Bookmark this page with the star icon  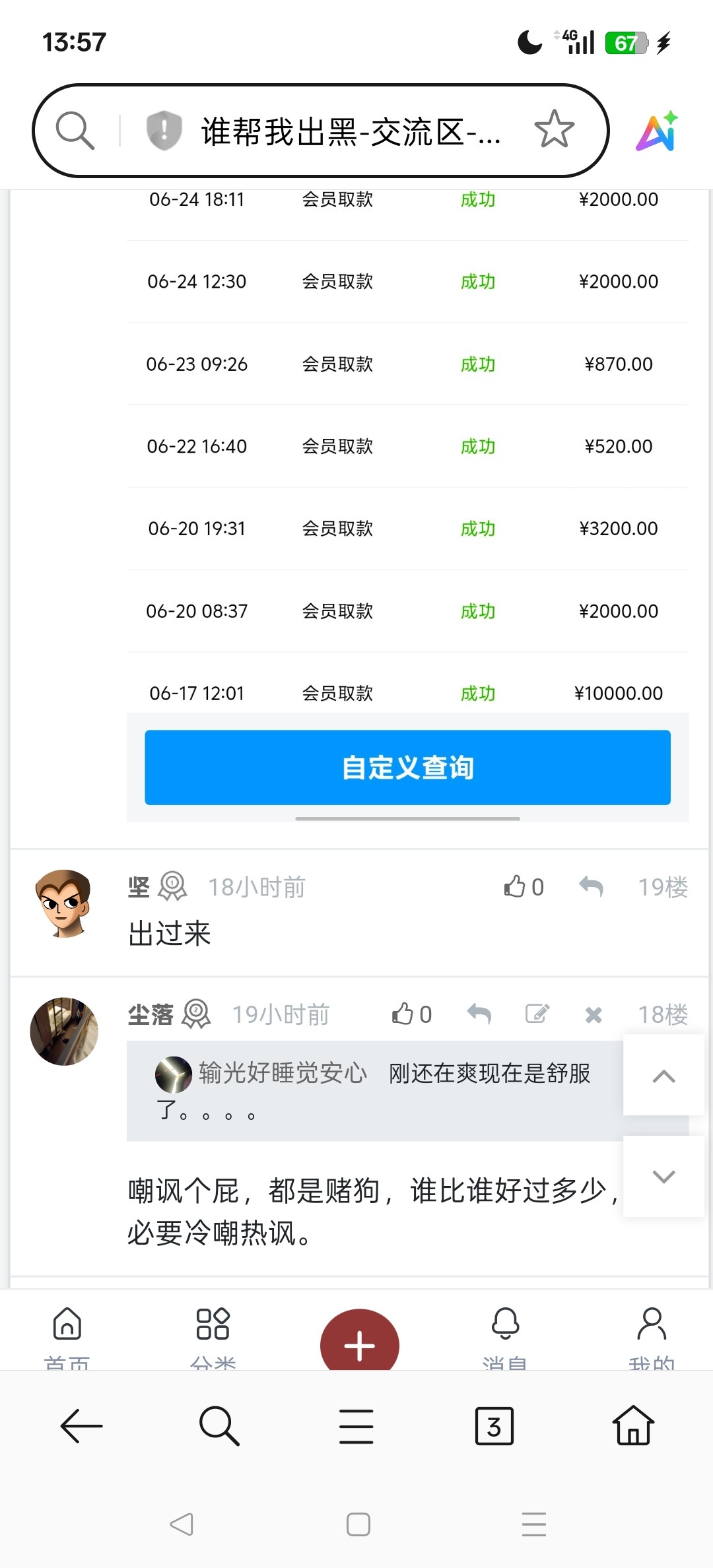point(554,129)
